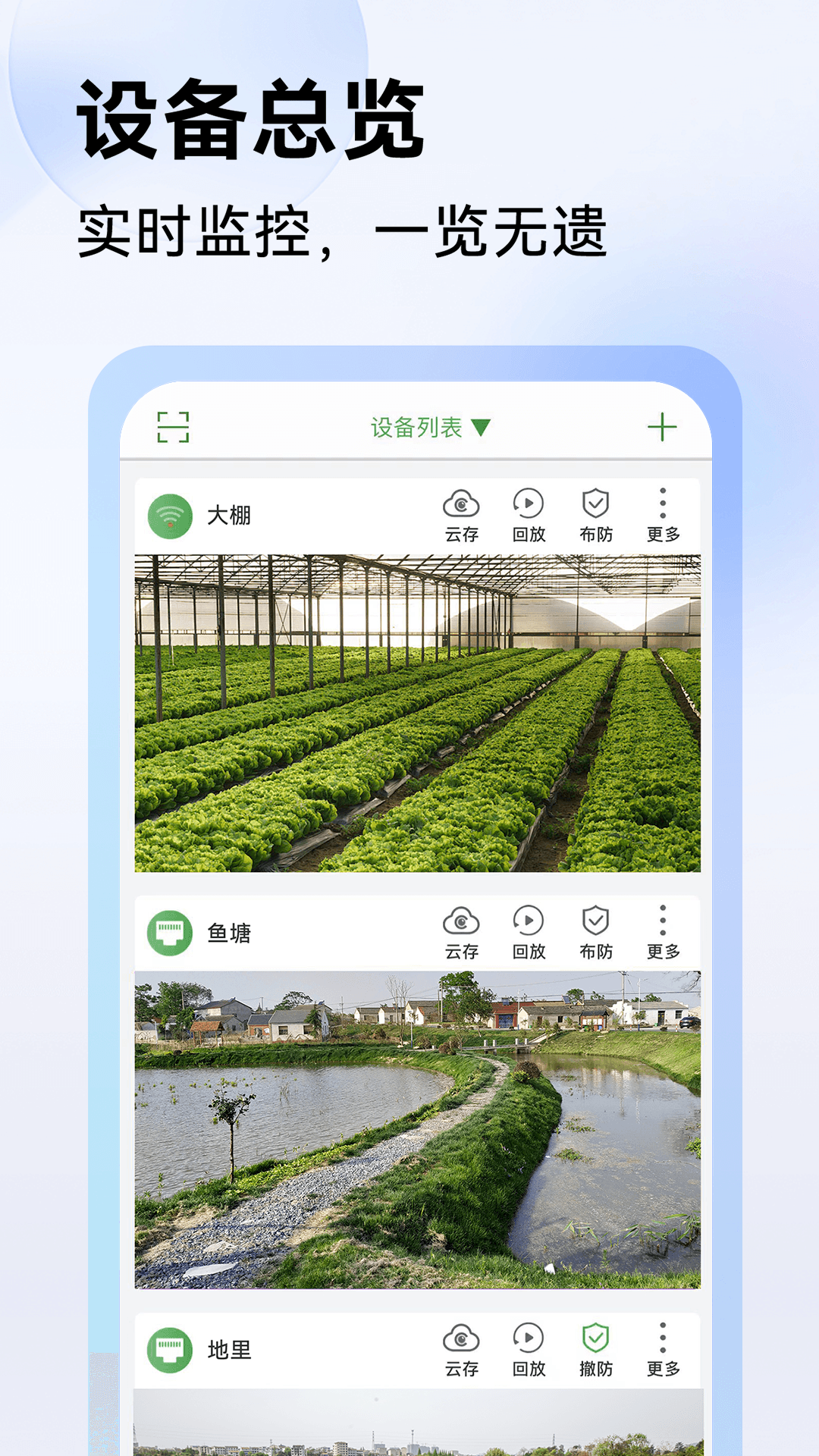Image resolution: width=819 pixels, height=1456 pixels.
Task: Select the 设备列表 title in the header
Action: [416, 427]
